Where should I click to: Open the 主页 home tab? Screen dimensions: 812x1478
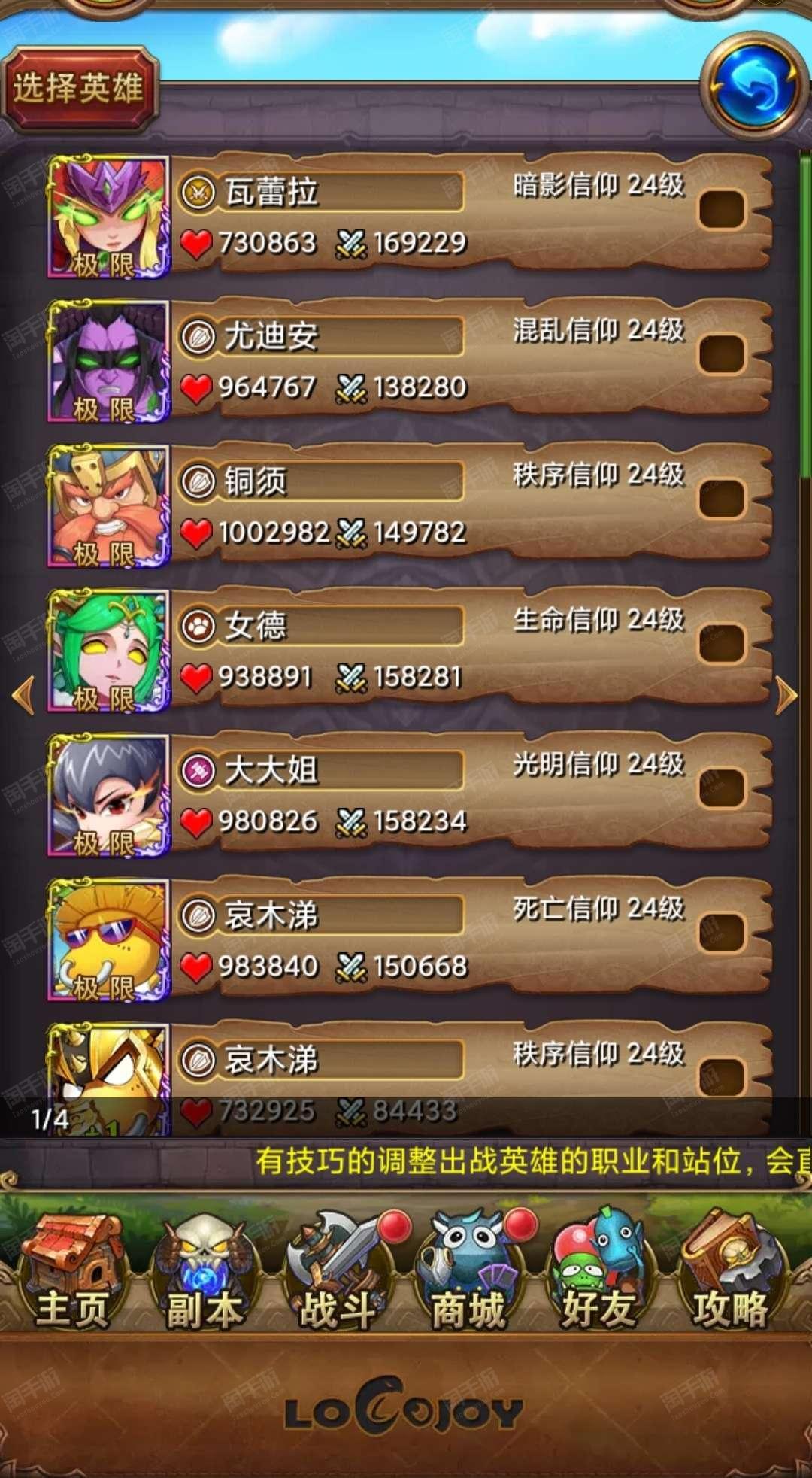[73, 1271]
